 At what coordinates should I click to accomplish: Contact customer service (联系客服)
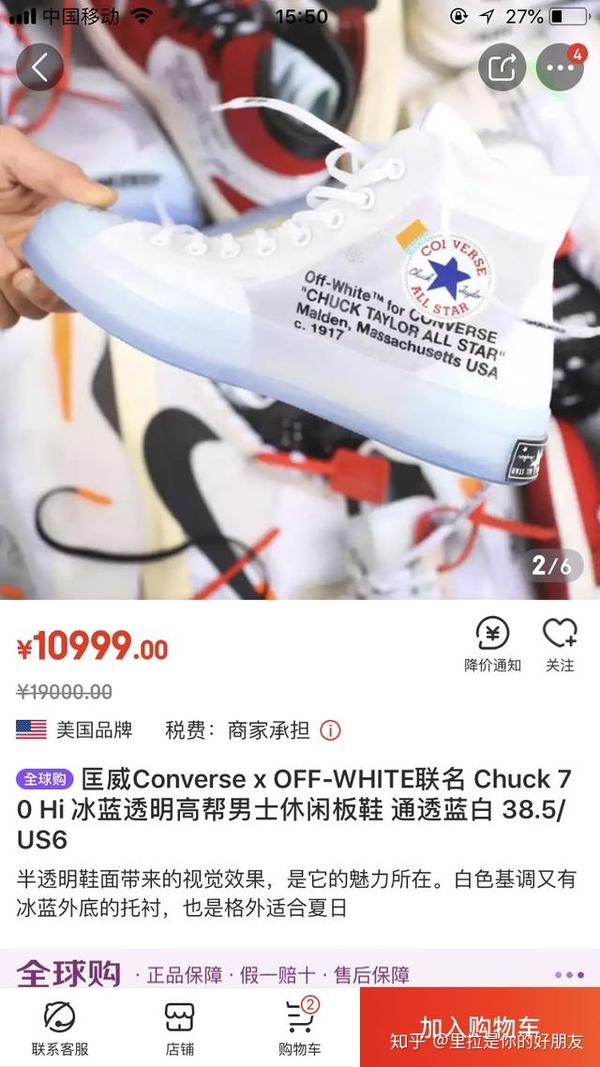click(60, 1028)
